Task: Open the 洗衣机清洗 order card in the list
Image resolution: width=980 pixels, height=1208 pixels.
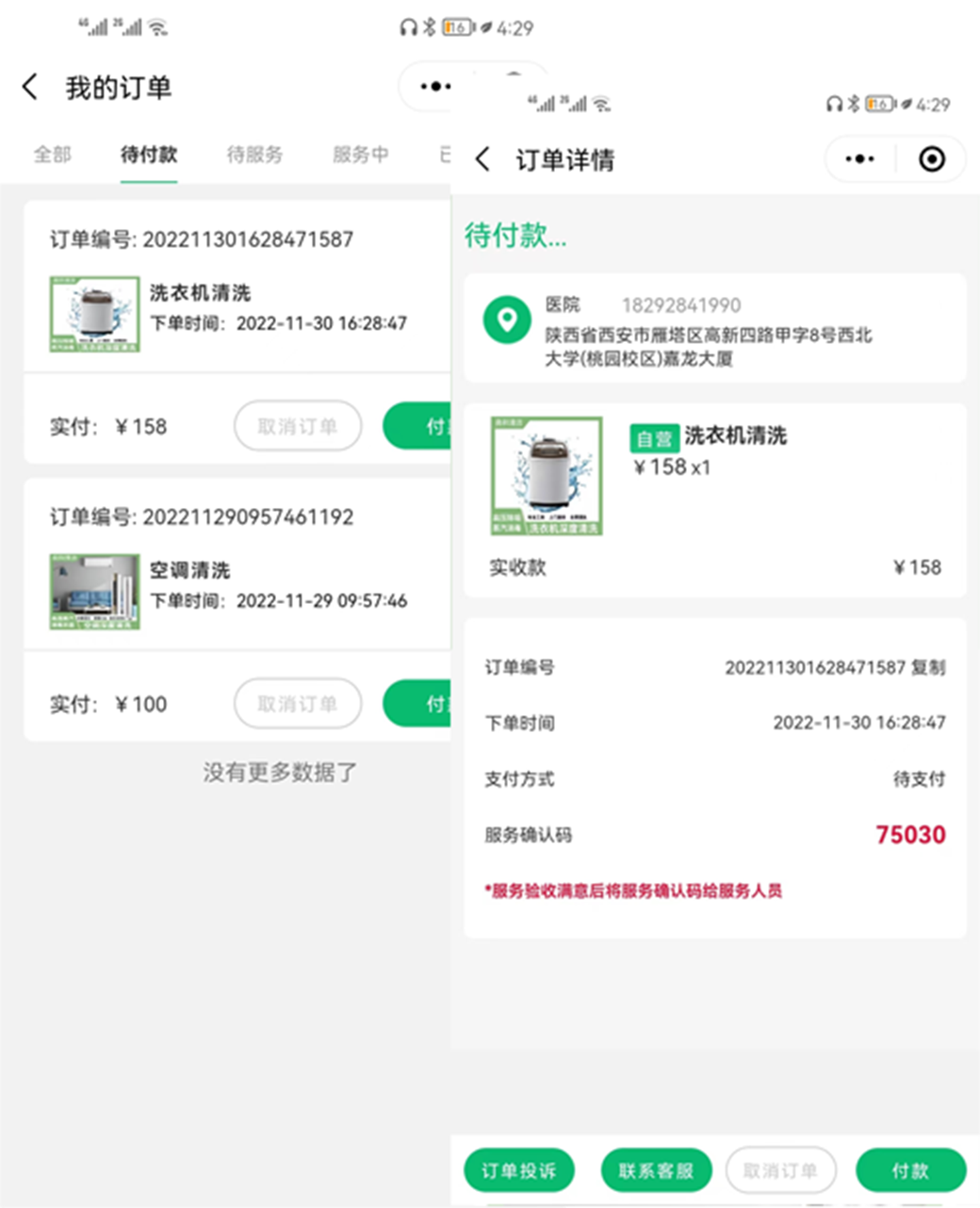Action: [236, 308]
